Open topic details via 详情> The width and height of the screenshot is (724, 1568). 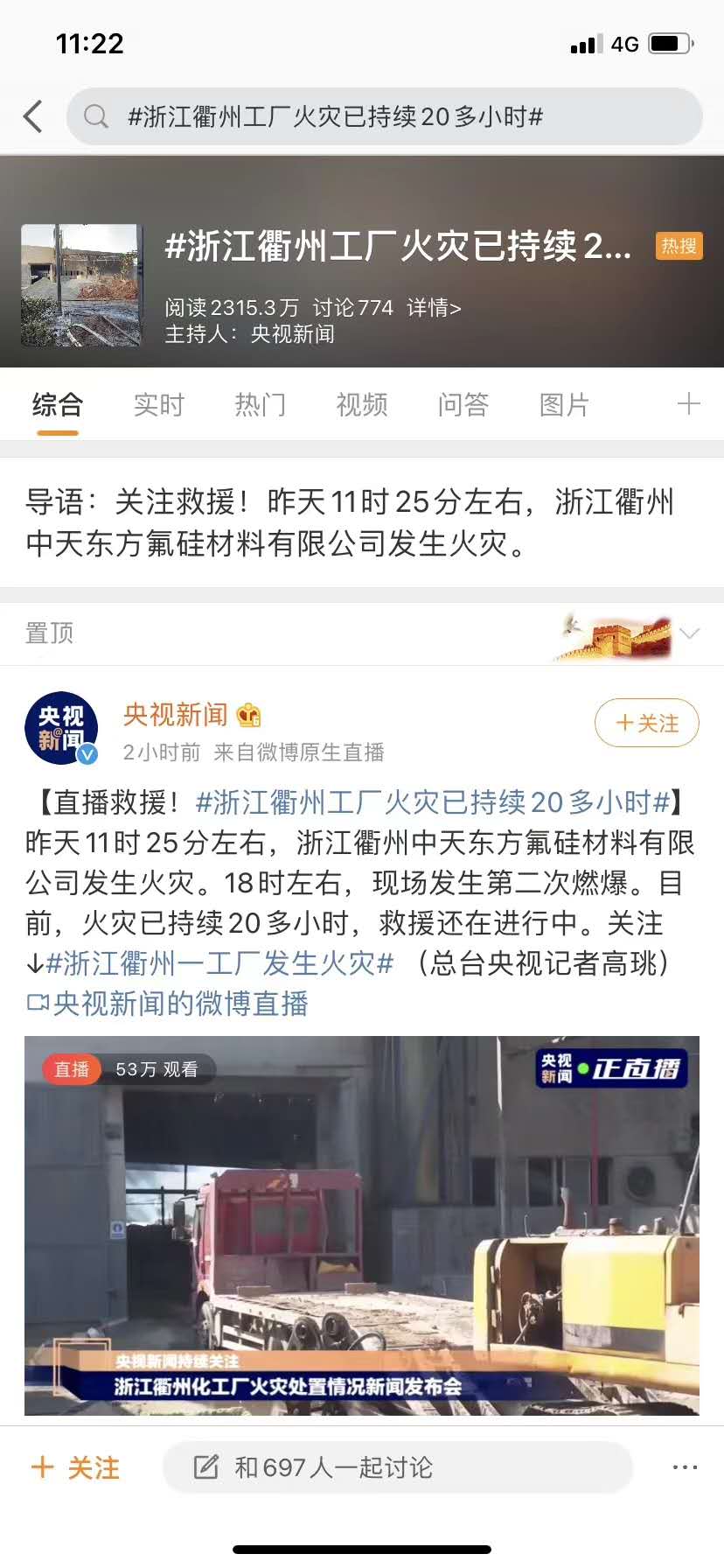click(x=434, y=308)
